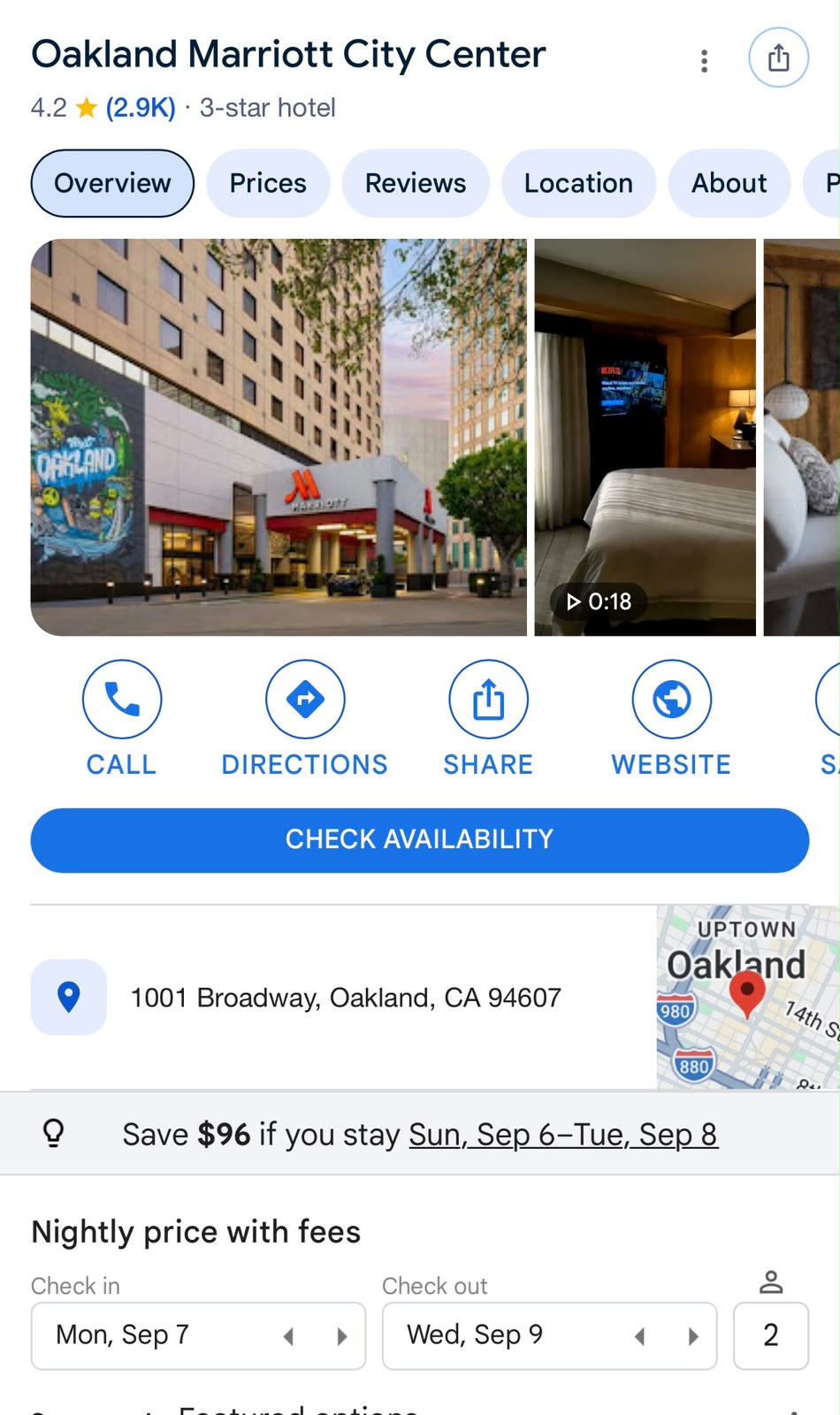Move check-out date one day earlier

[x=639, y=1336]
